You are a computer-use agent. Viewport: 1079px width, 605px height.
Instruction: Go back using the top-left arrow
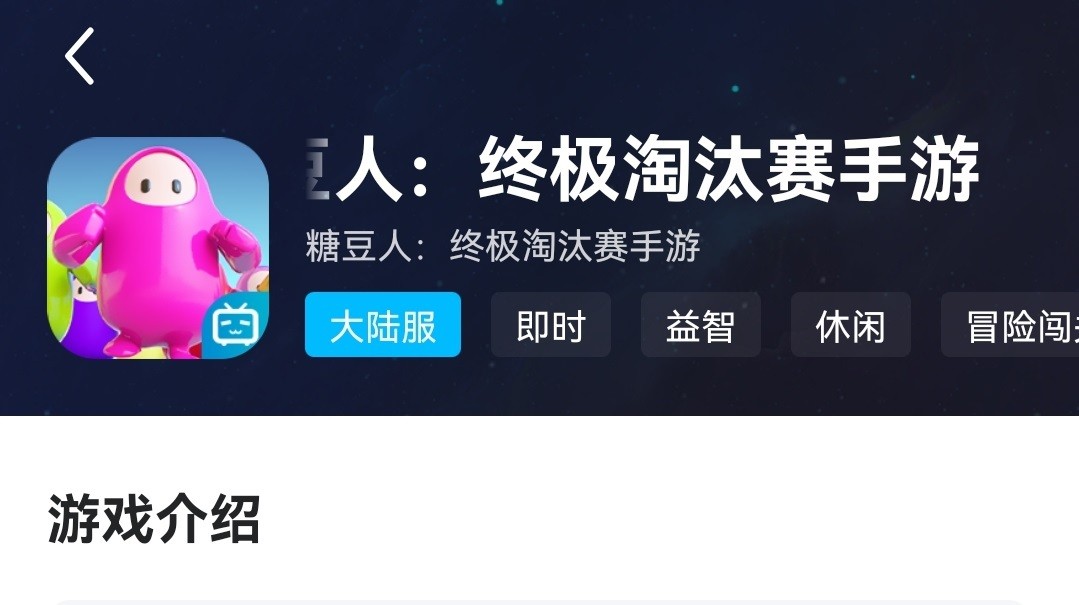(80, 56)
